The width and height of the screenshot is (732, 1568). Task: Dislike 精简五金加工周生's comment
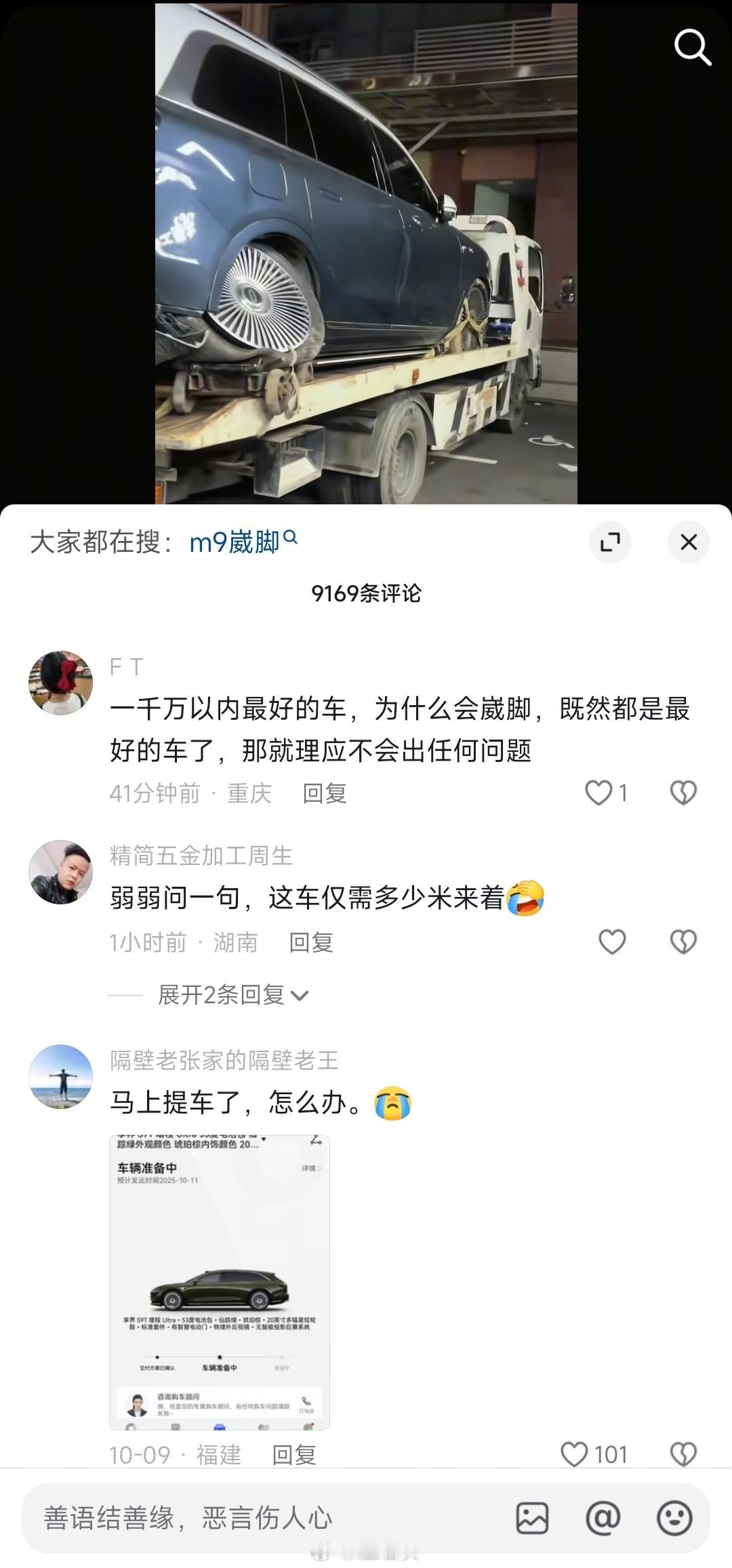(683, 942)
